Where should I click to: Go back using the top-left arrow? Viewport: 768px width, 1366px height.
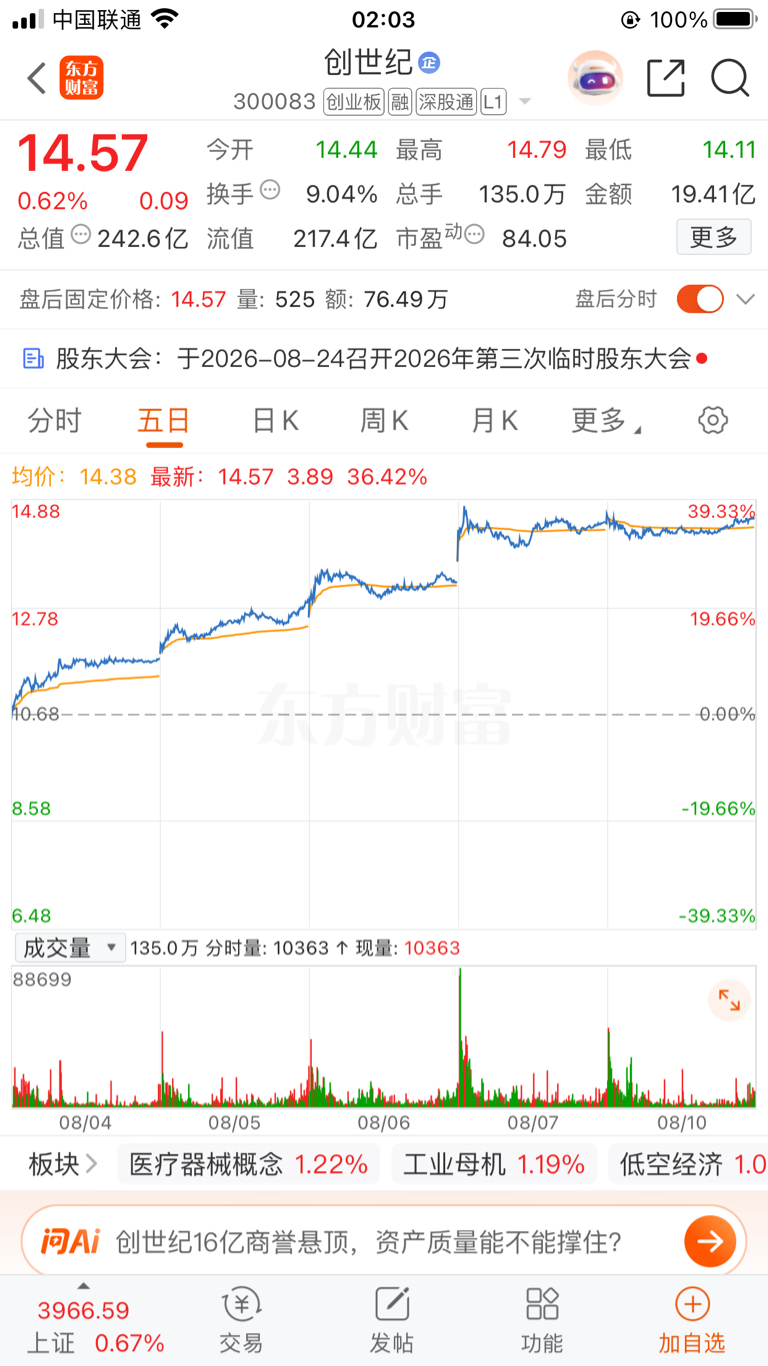click(x=37, y=78)
